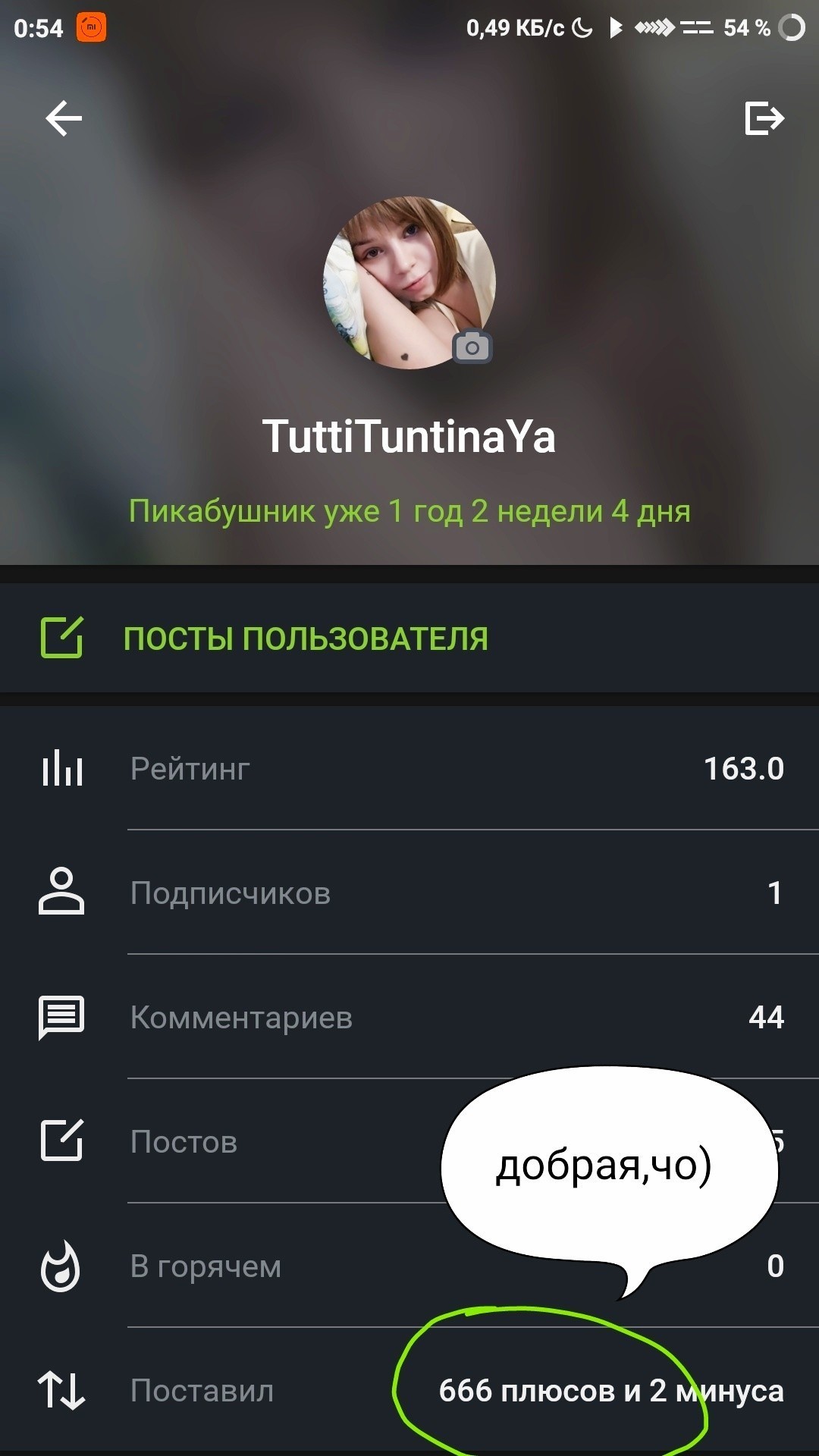Go back using the arrow icon

point(64,119)
